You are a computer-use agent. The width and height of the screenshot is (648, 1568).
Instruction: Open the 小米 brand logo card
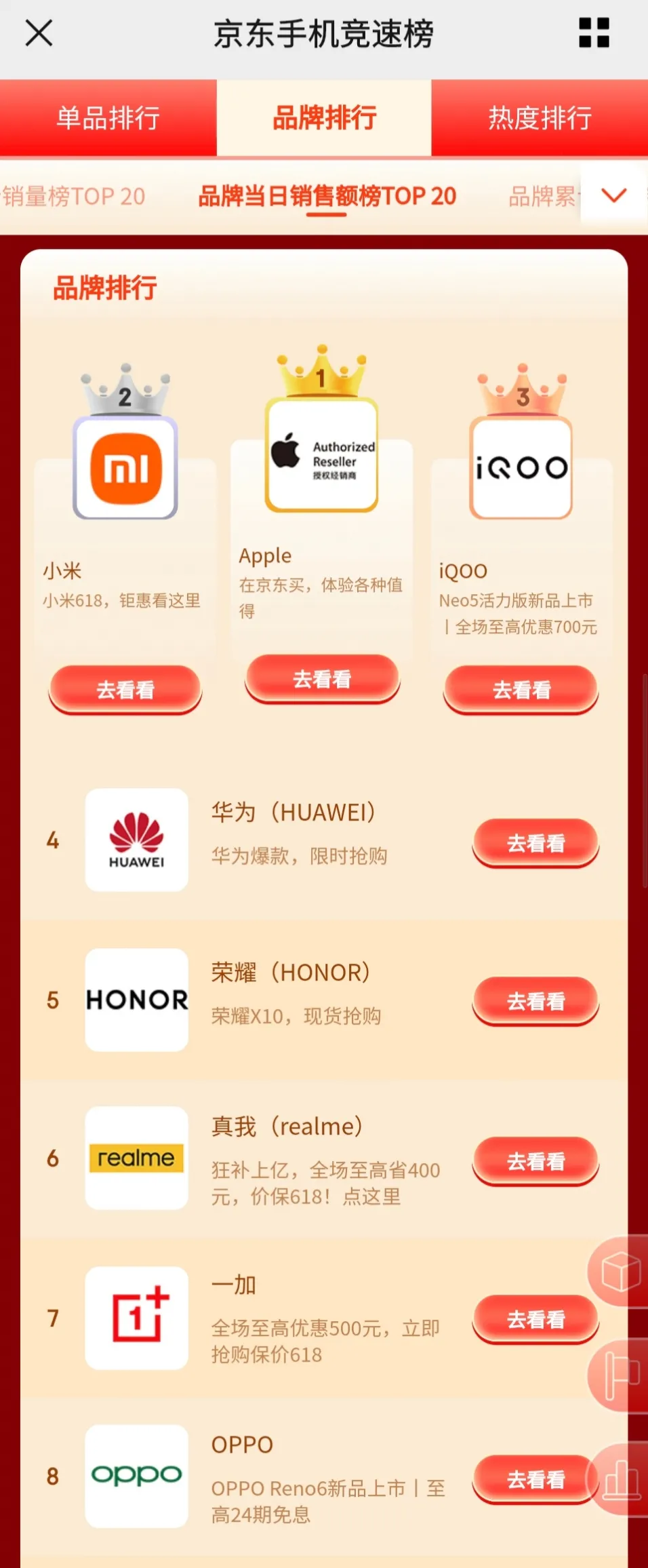pos(125,468)
